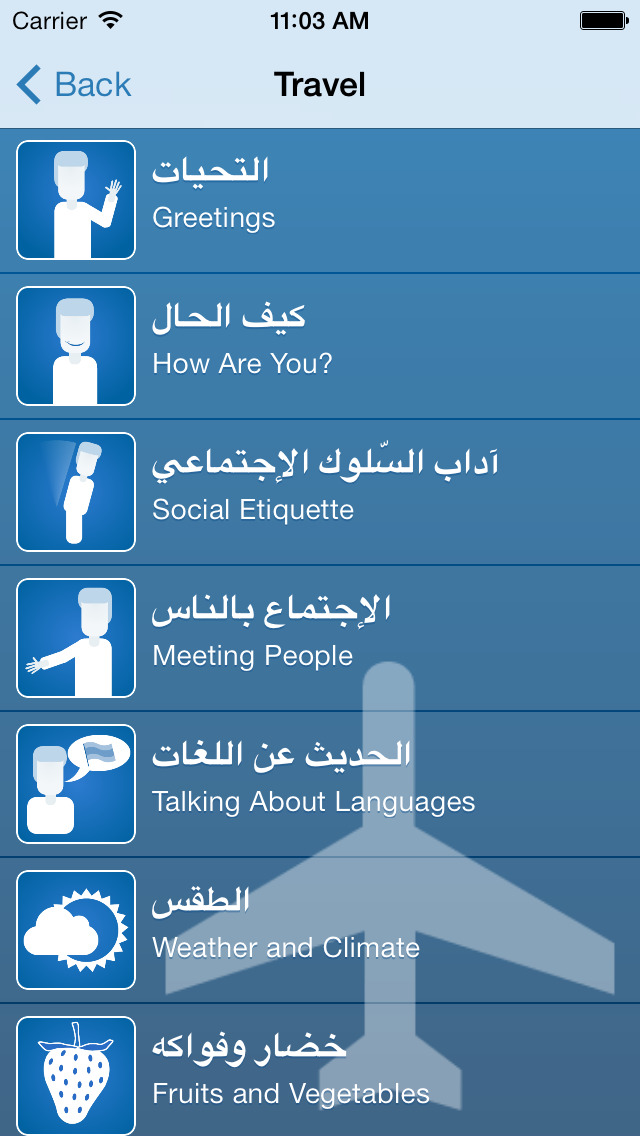View Weather and Climate phrases
Screen dimensions: 640x1136
[320, 930]
